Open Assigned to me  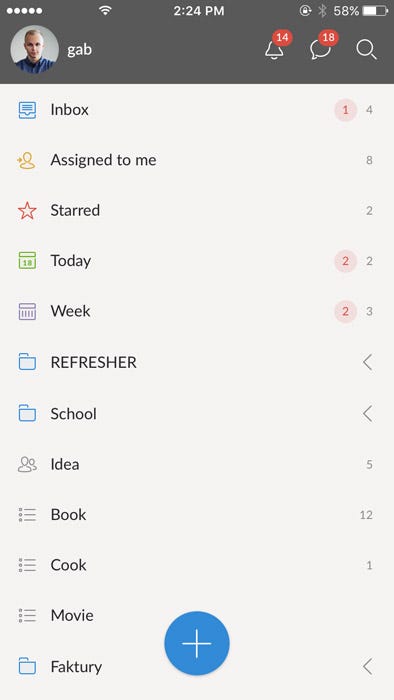click(197, 160)
